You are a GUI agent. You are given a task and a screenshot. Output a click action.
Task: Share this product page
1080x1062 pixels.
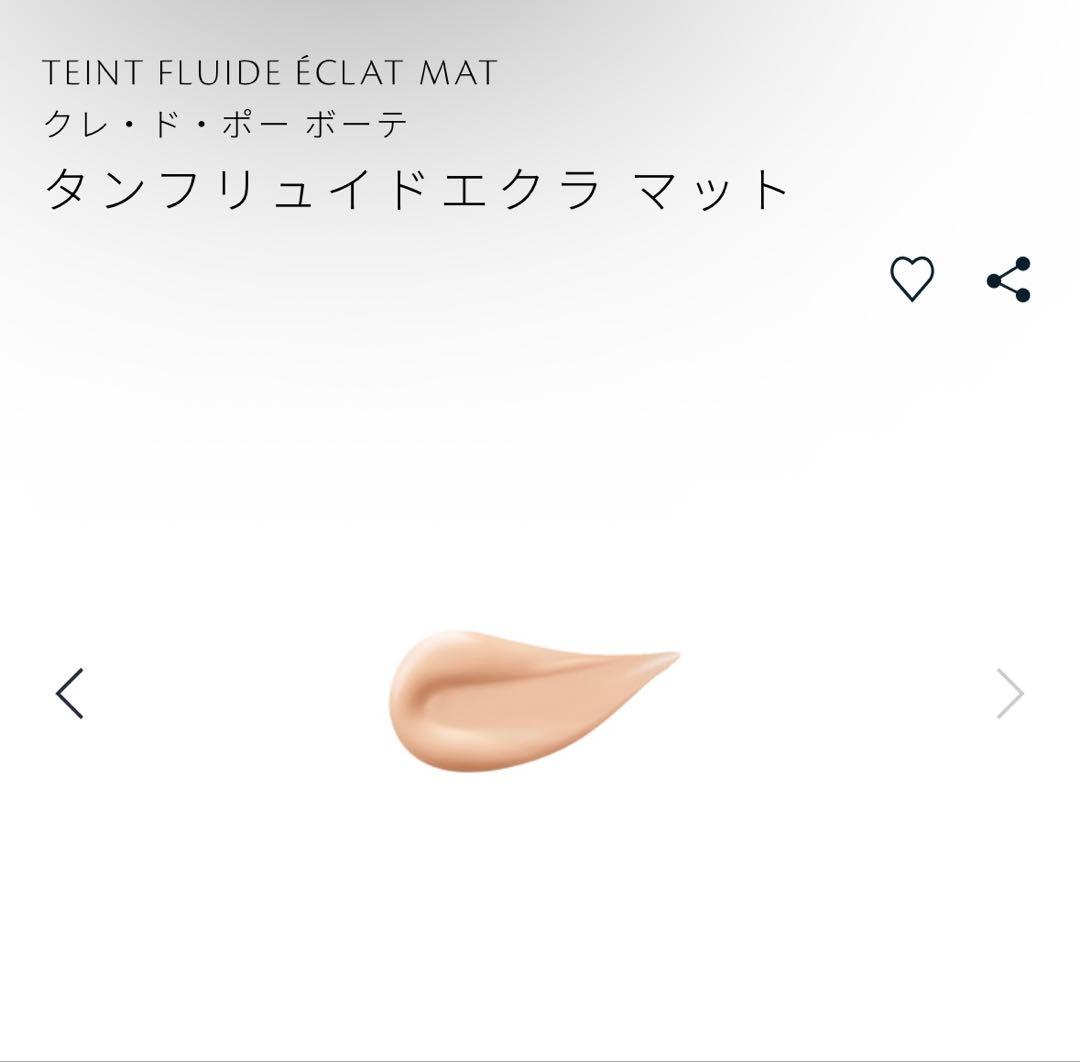[x=1008, y=280]
